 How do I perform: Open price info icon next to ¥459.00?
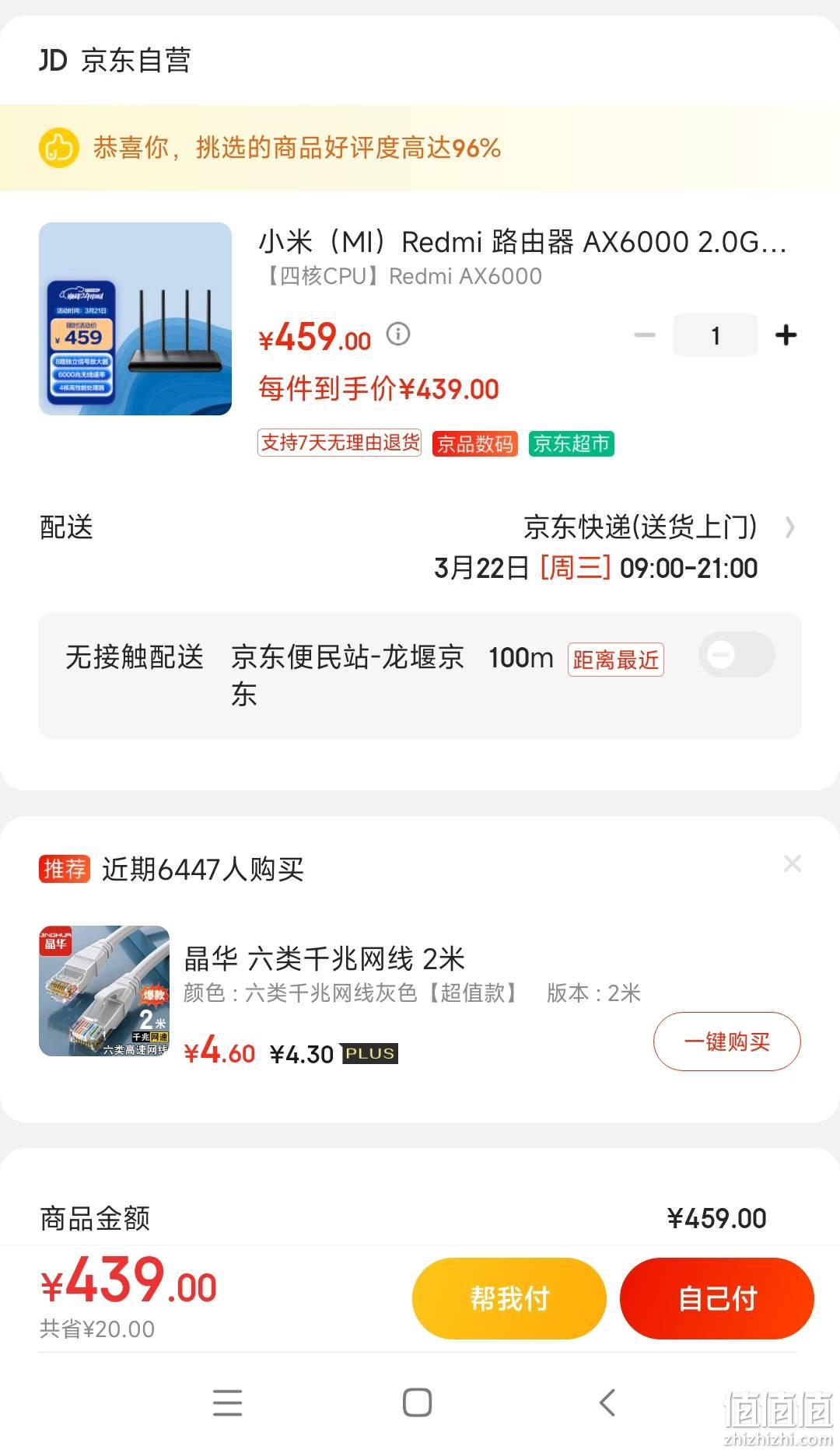coord(398,334)
